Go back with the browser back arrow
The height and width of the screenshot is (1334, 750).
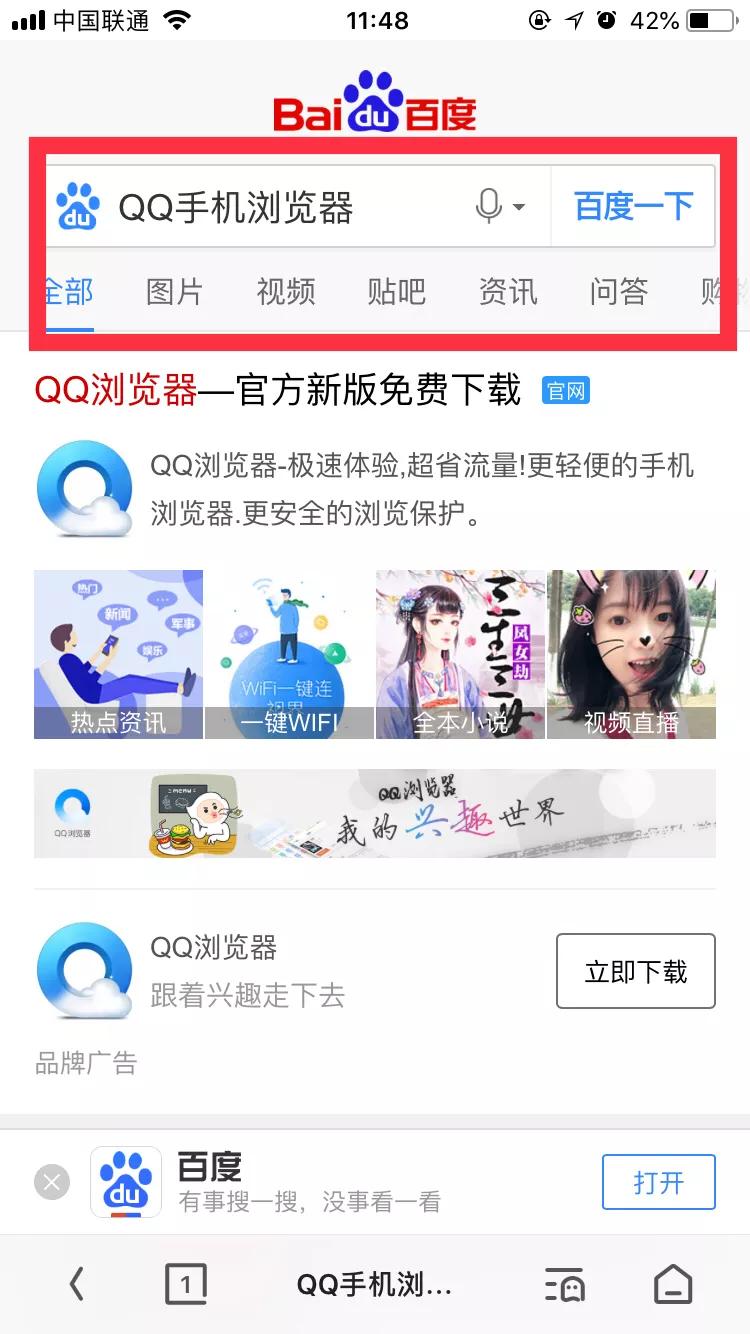(x=76, y=1284)
